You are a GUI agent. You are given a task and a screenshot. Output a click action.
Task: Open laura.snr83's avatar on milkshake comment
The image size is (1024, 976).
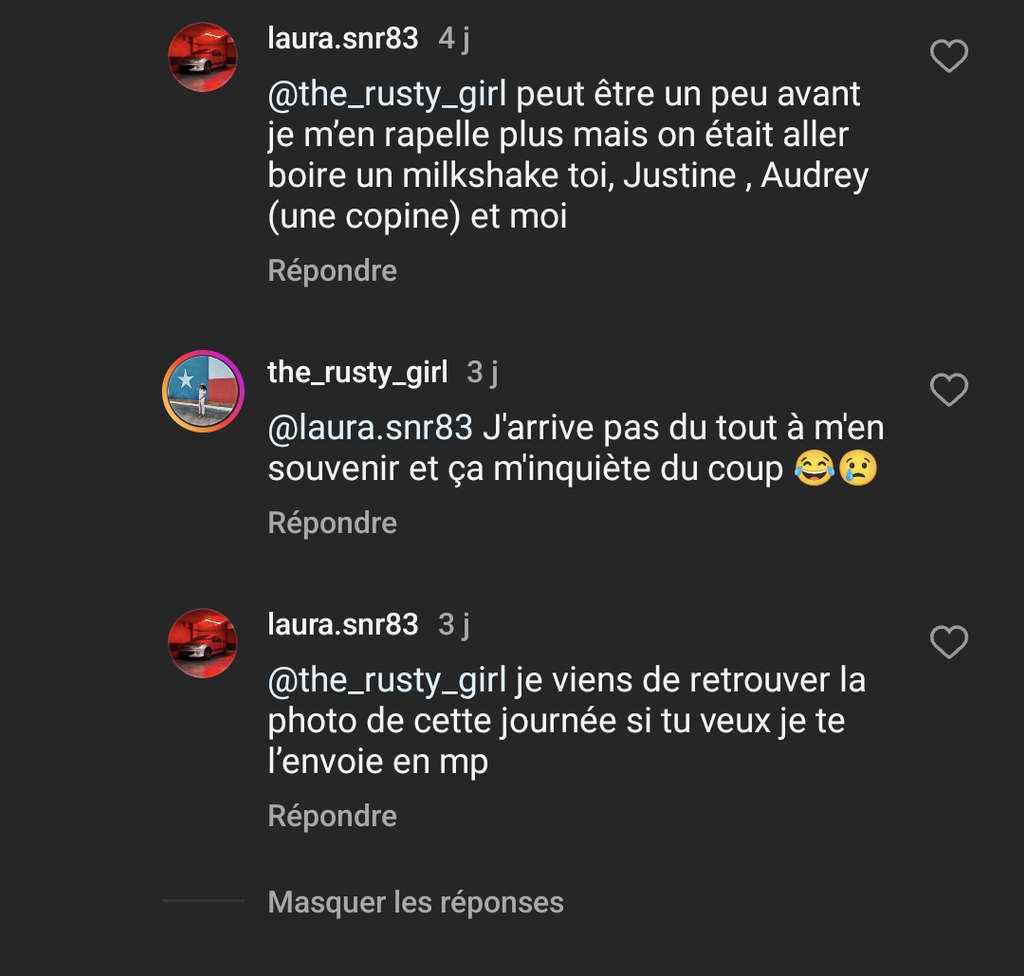click(203, 57)
